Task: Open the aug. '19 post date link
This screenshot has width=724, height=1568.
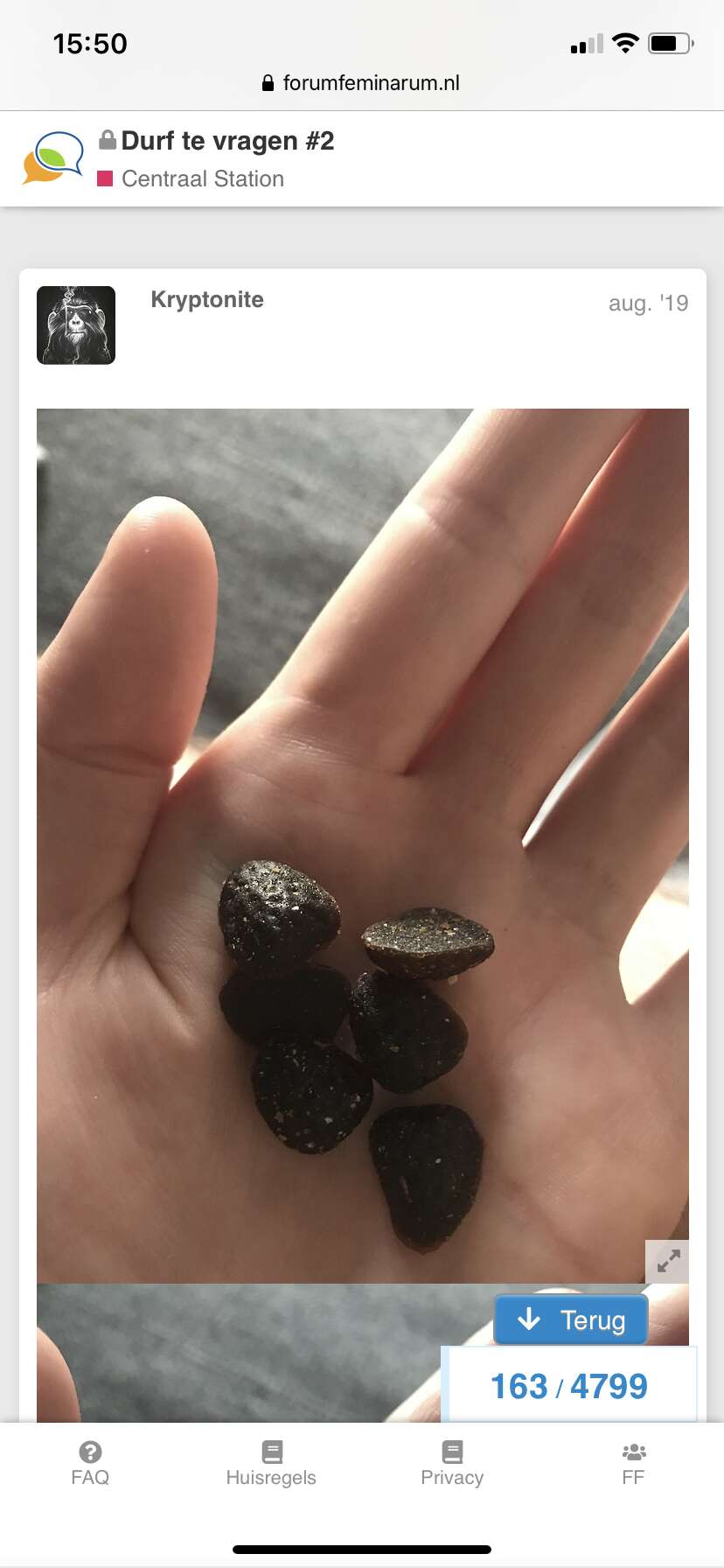Action: pos(648,303)
